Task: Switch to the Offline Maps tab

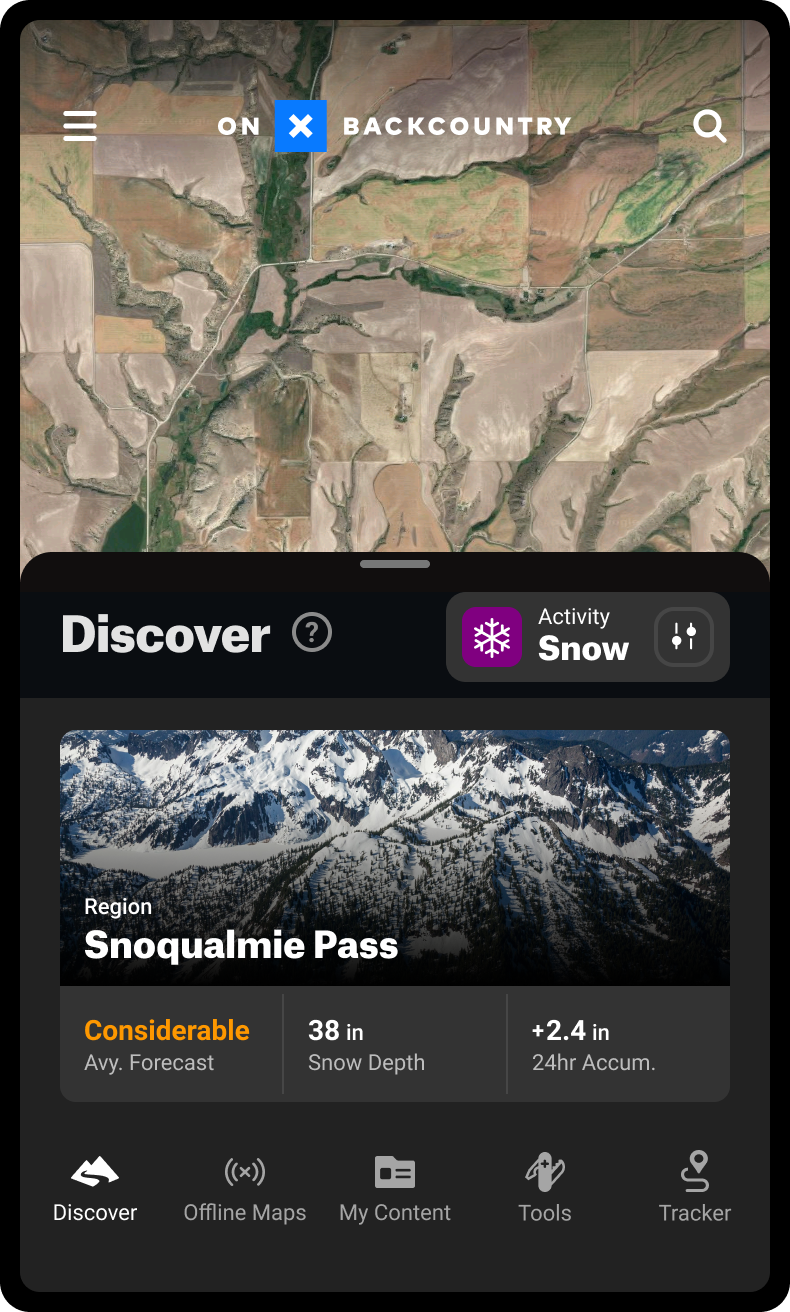Action: [x=245, y=1190]
